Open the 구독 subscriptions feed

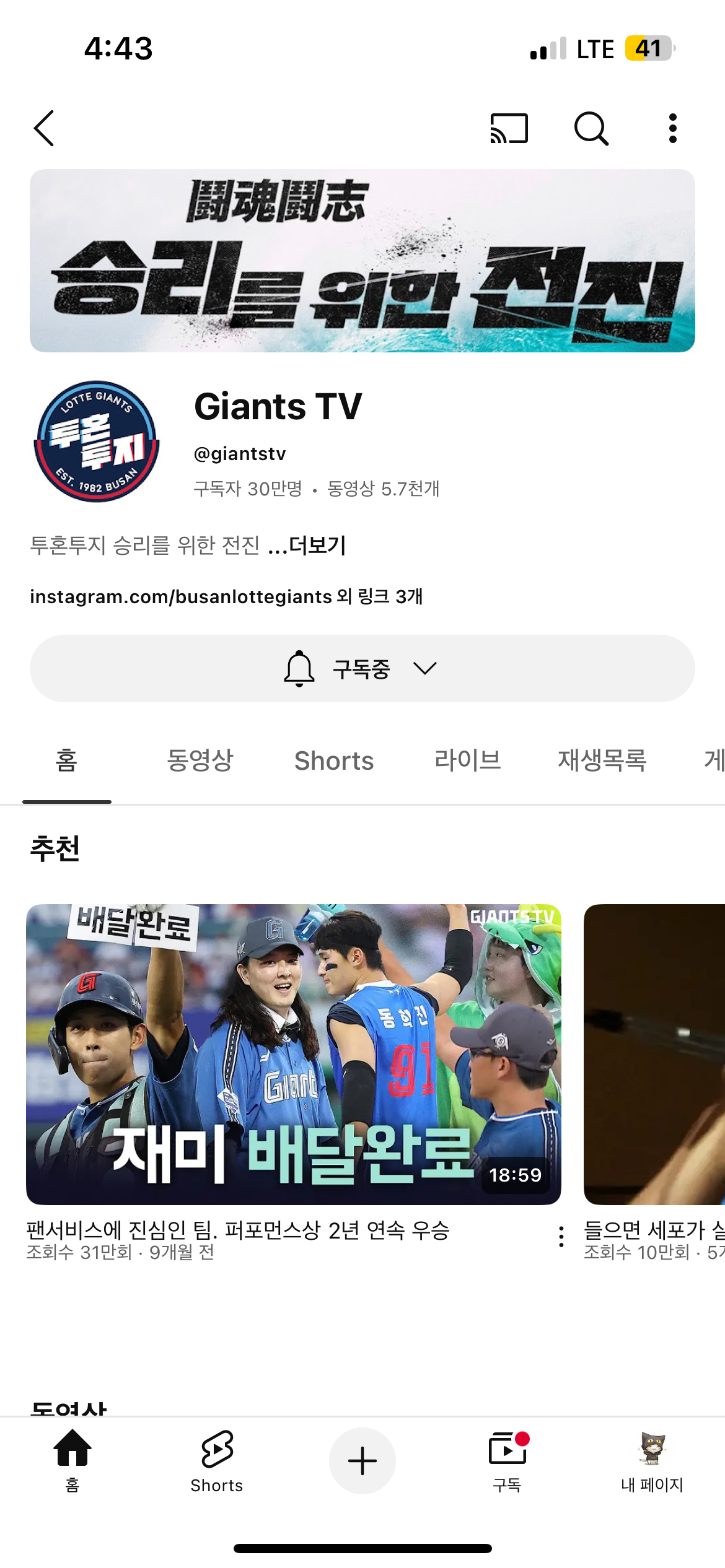tap(507, 1460)
